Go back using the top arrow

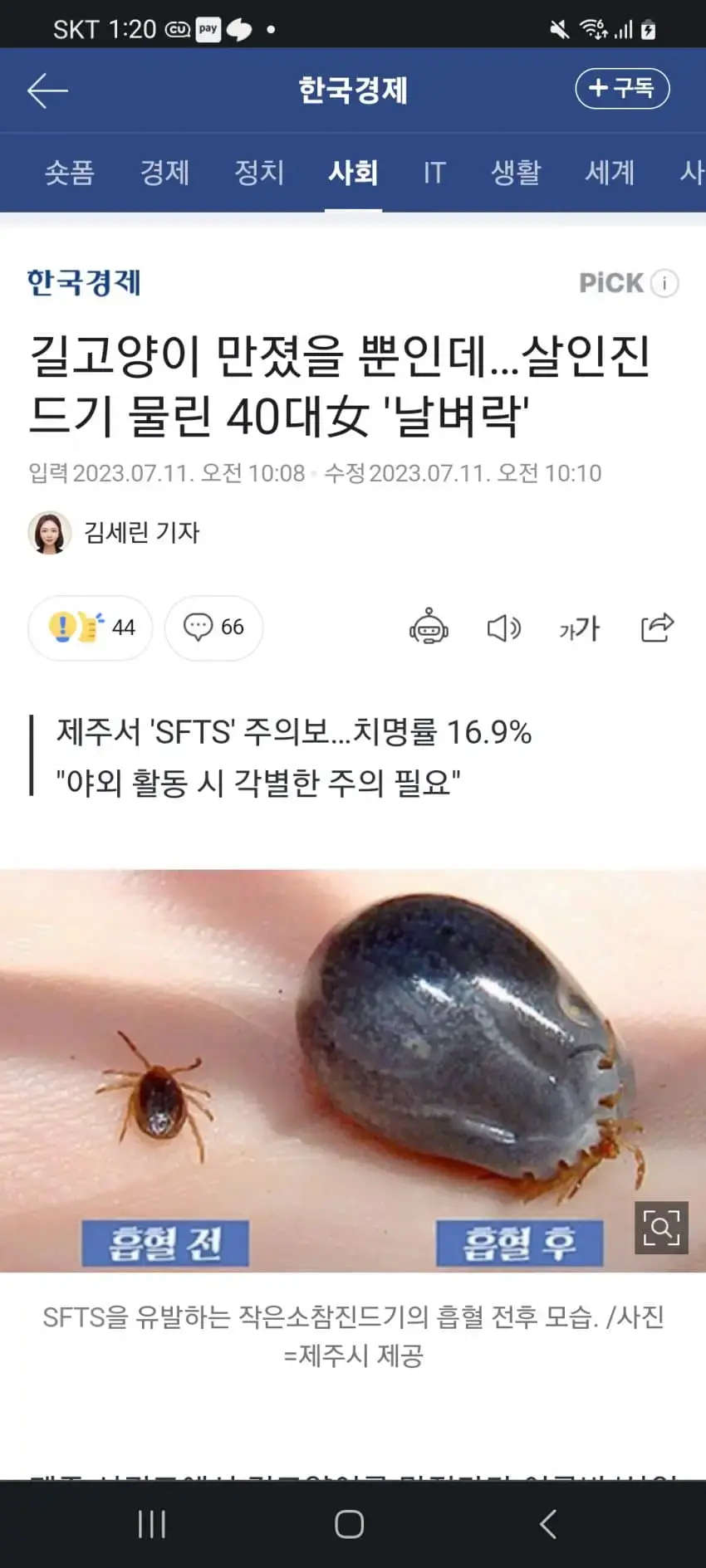[47, 90]
